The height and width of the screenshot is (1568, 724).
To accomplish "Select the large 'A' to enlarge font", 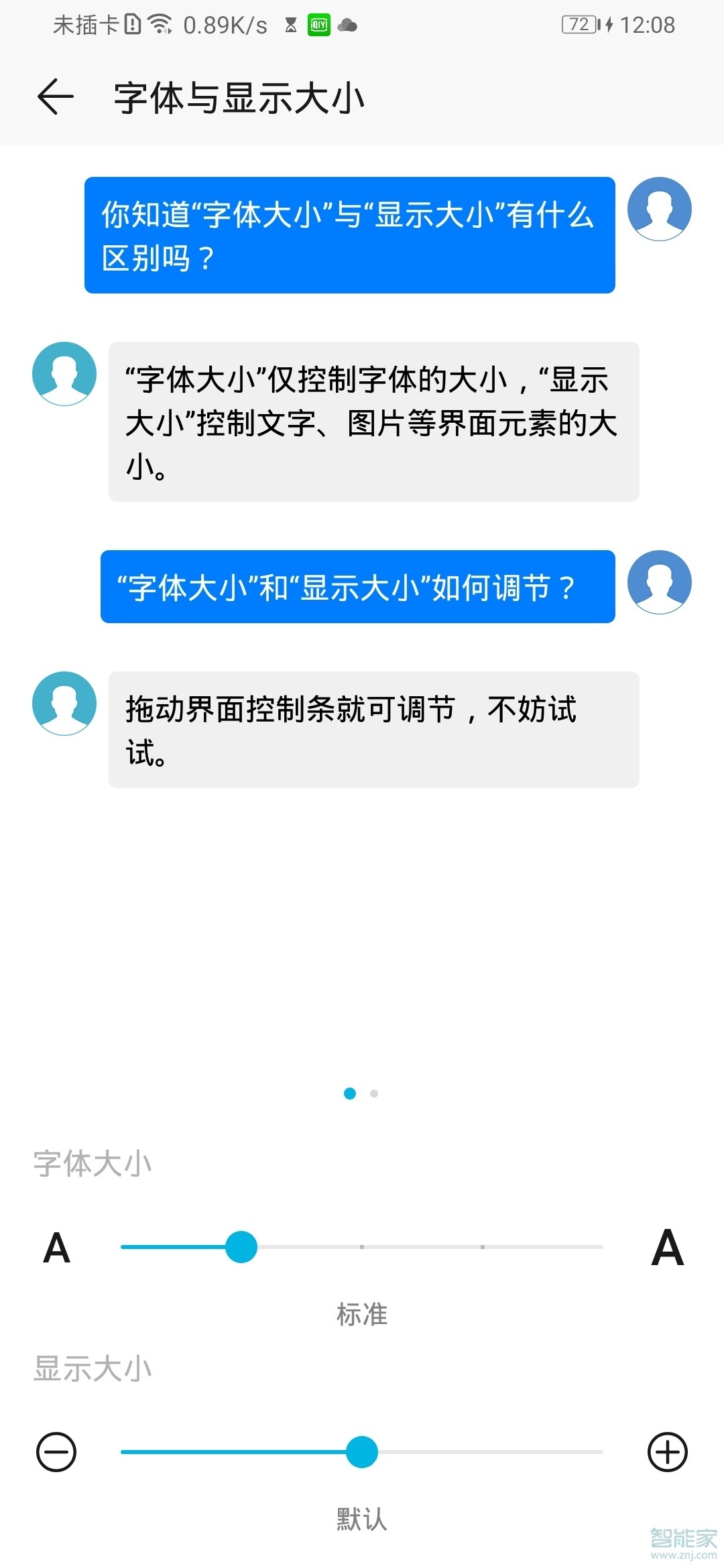I will pos(667,1246).
